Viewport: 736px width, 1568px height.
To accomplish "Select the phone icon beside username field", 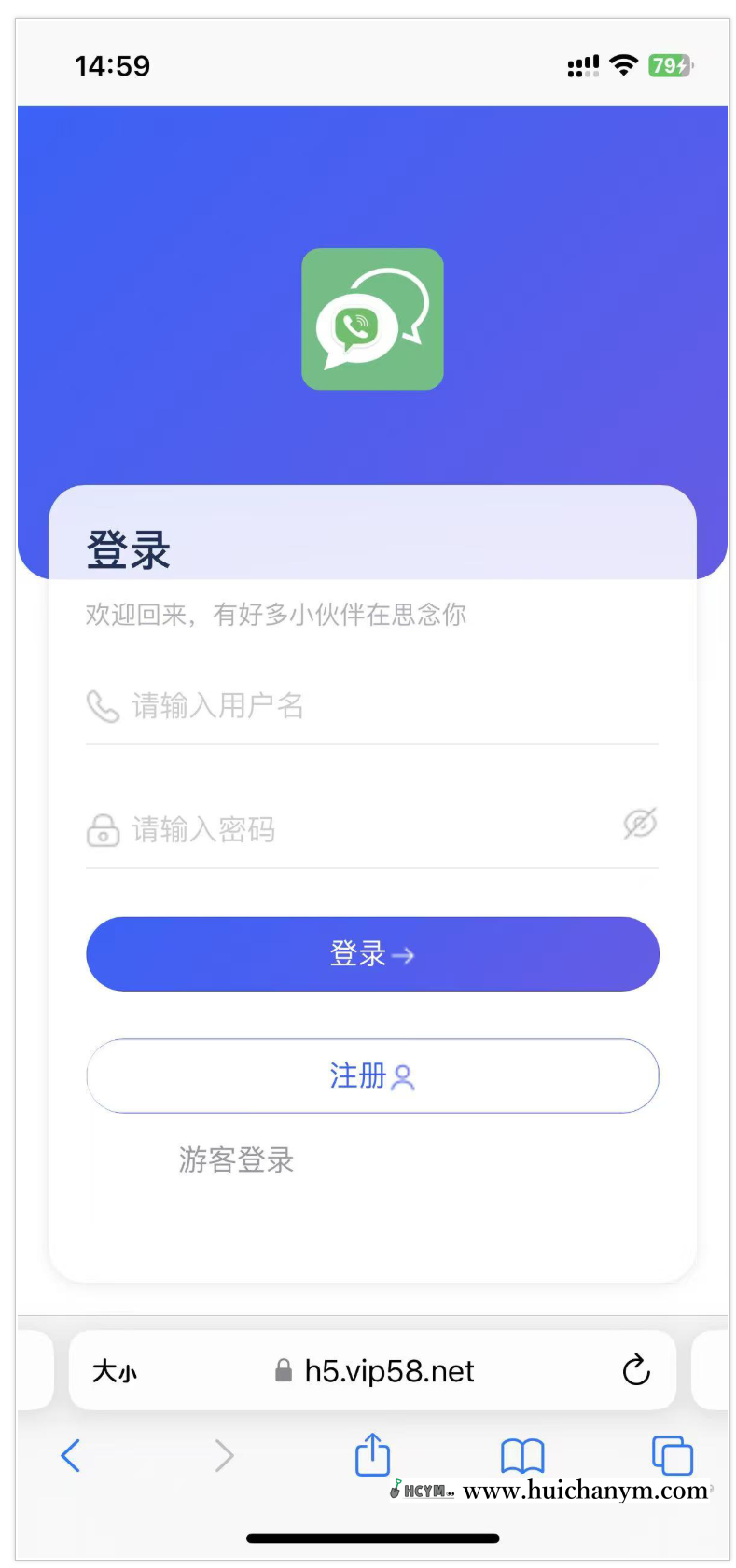I will (x=103, y=705).
